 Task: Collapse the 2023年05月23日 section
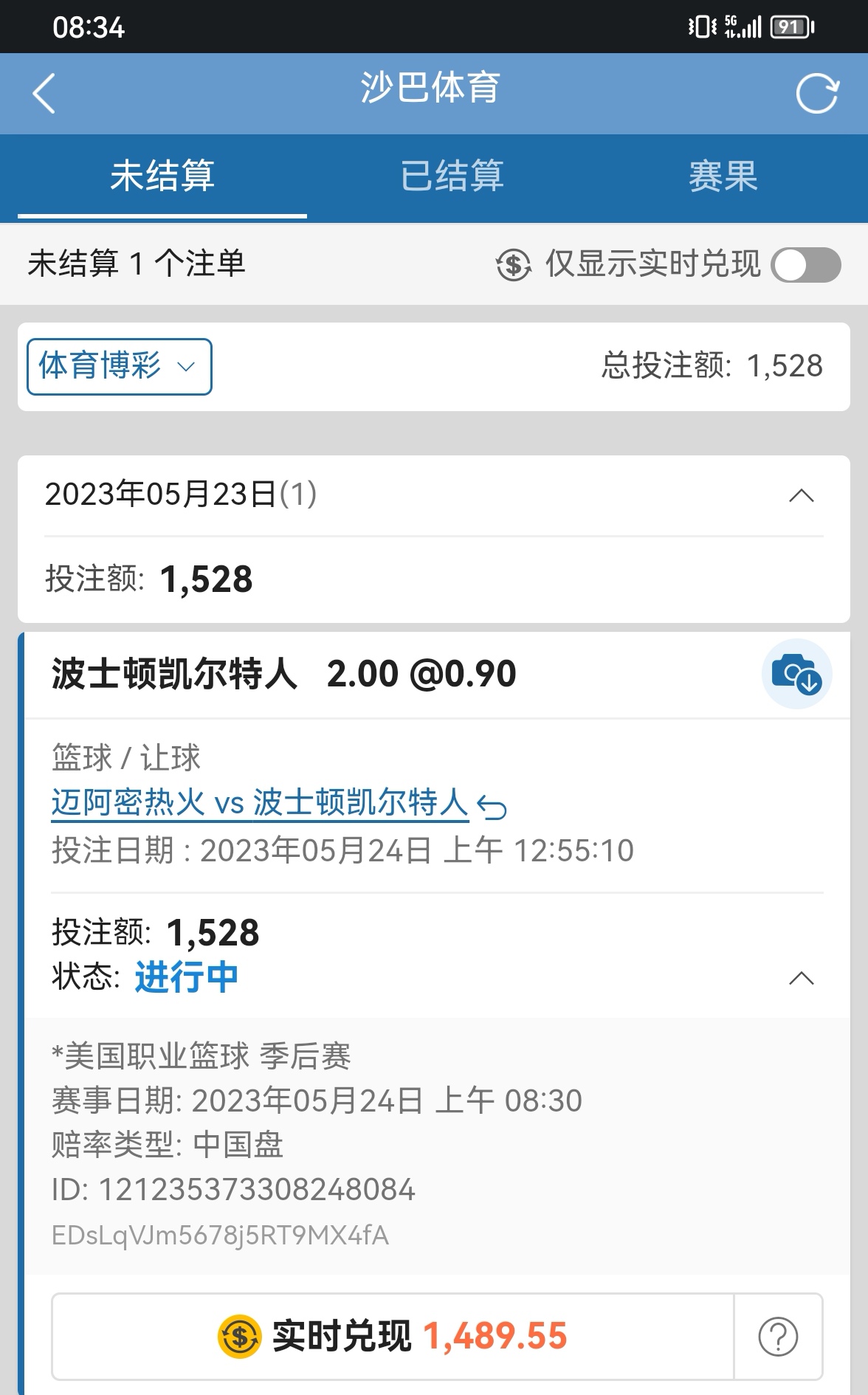pyautogui.click(x=801, y=495)
